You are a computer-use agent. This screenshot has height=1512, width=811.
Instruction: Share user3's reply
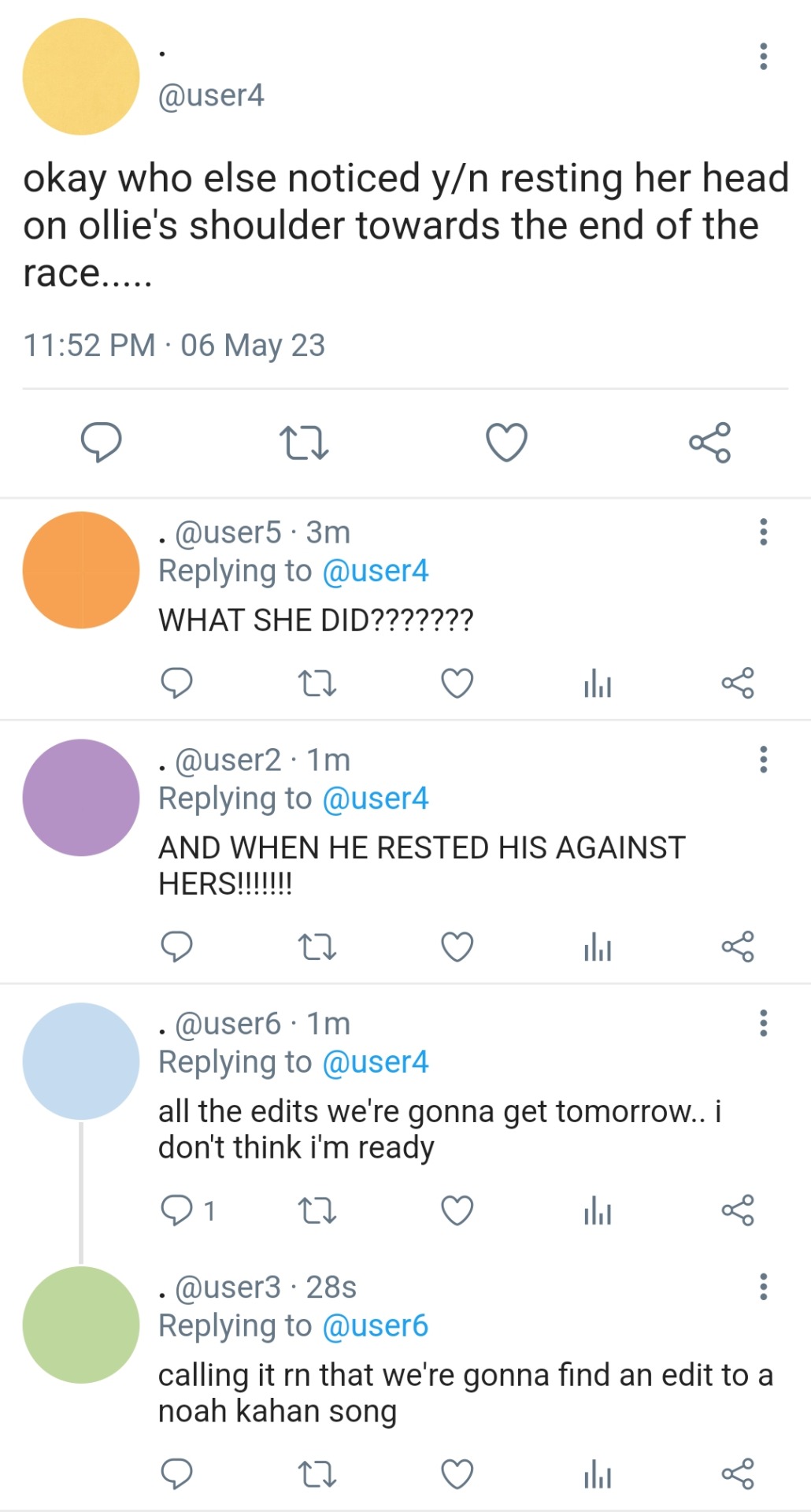point(738,1474)
